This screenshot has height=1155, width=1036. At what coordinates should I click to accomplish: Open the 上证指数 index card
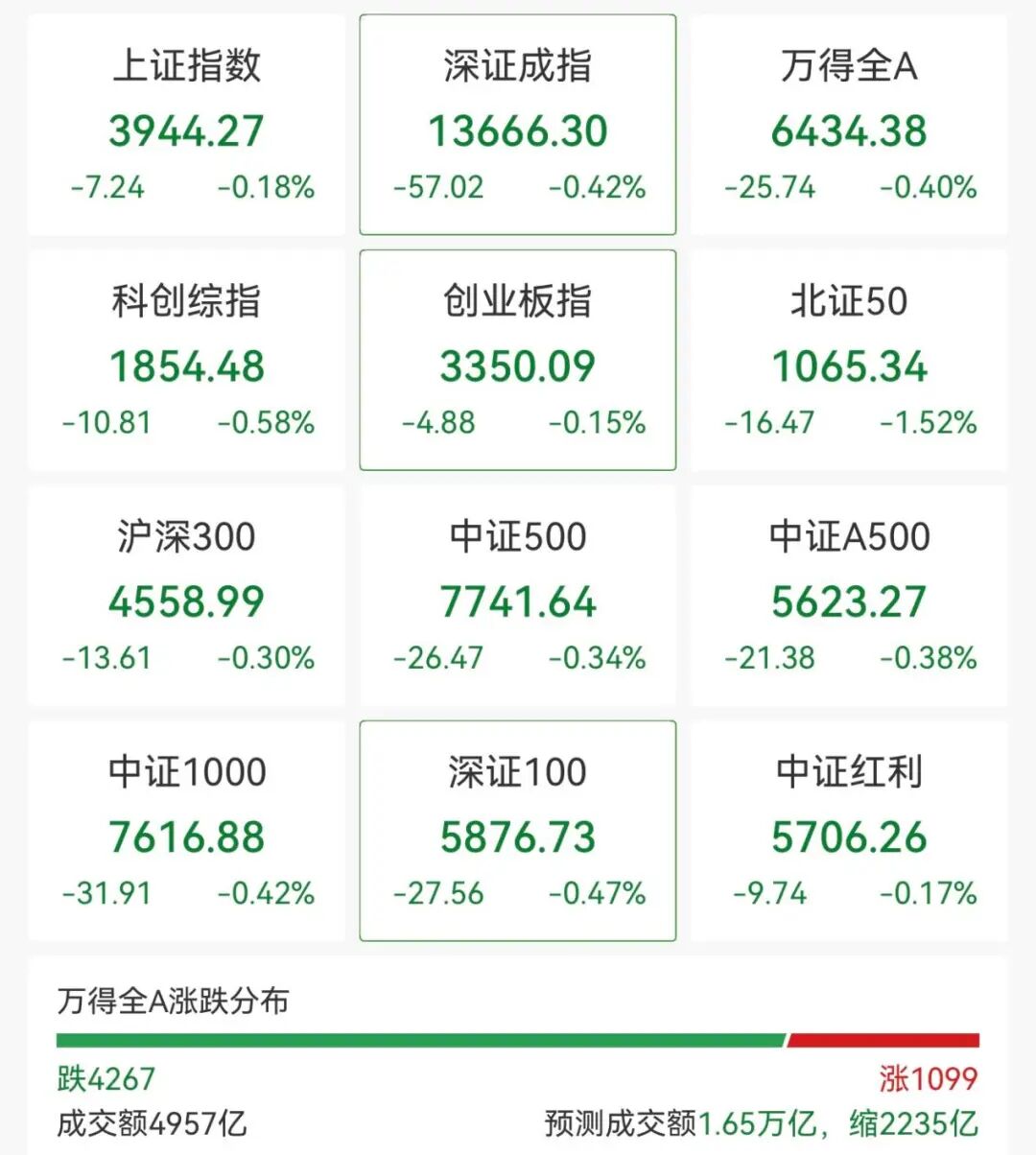(186, 125)
